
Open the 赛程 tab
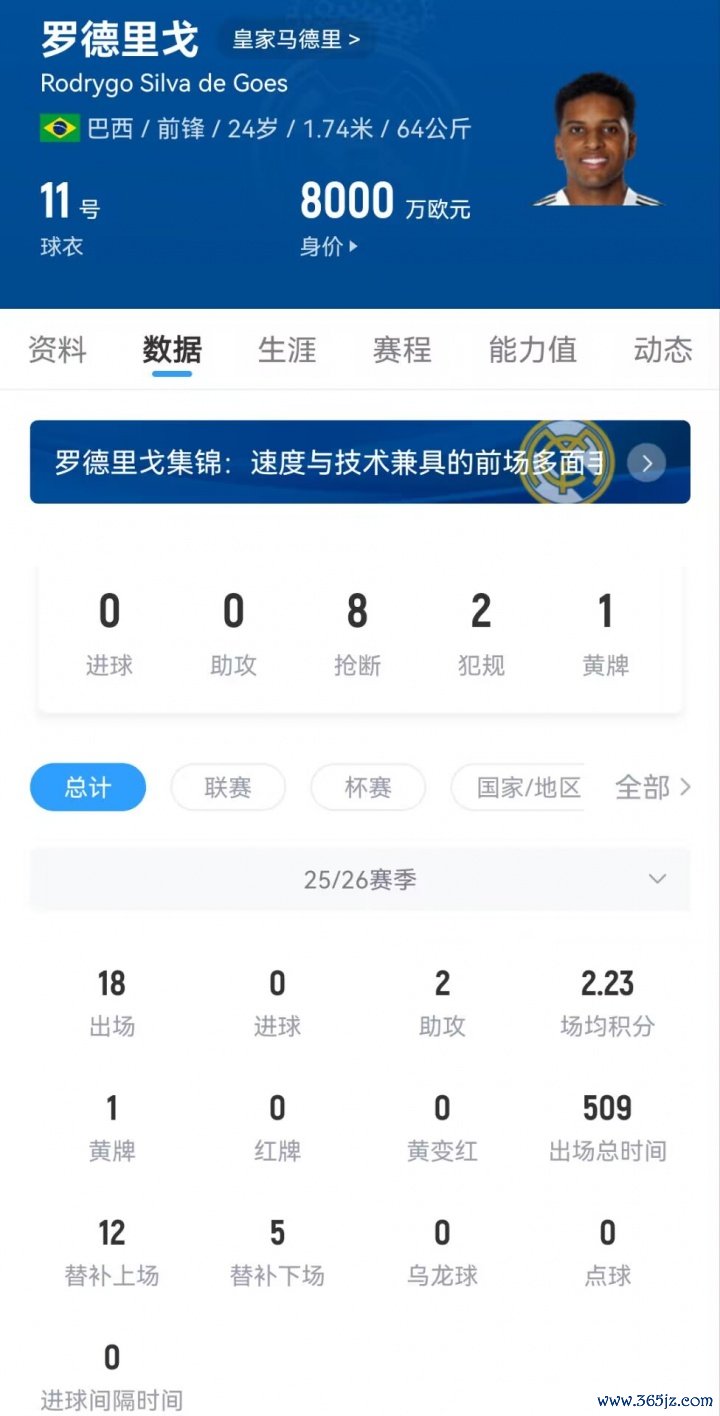click(x=402, y=349)
